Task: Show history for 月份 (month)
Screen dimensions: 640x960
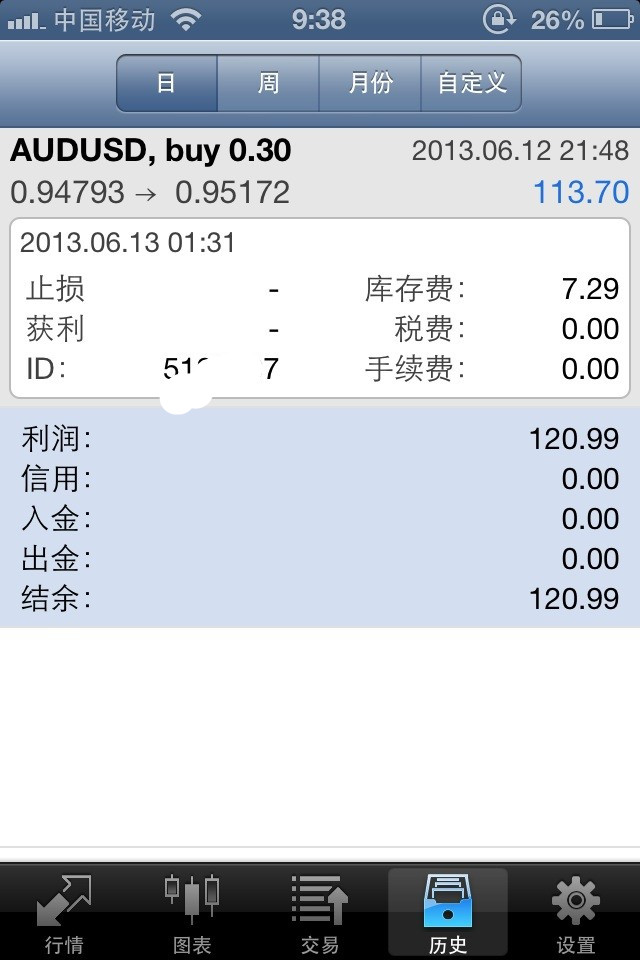Action: (370, 83)
